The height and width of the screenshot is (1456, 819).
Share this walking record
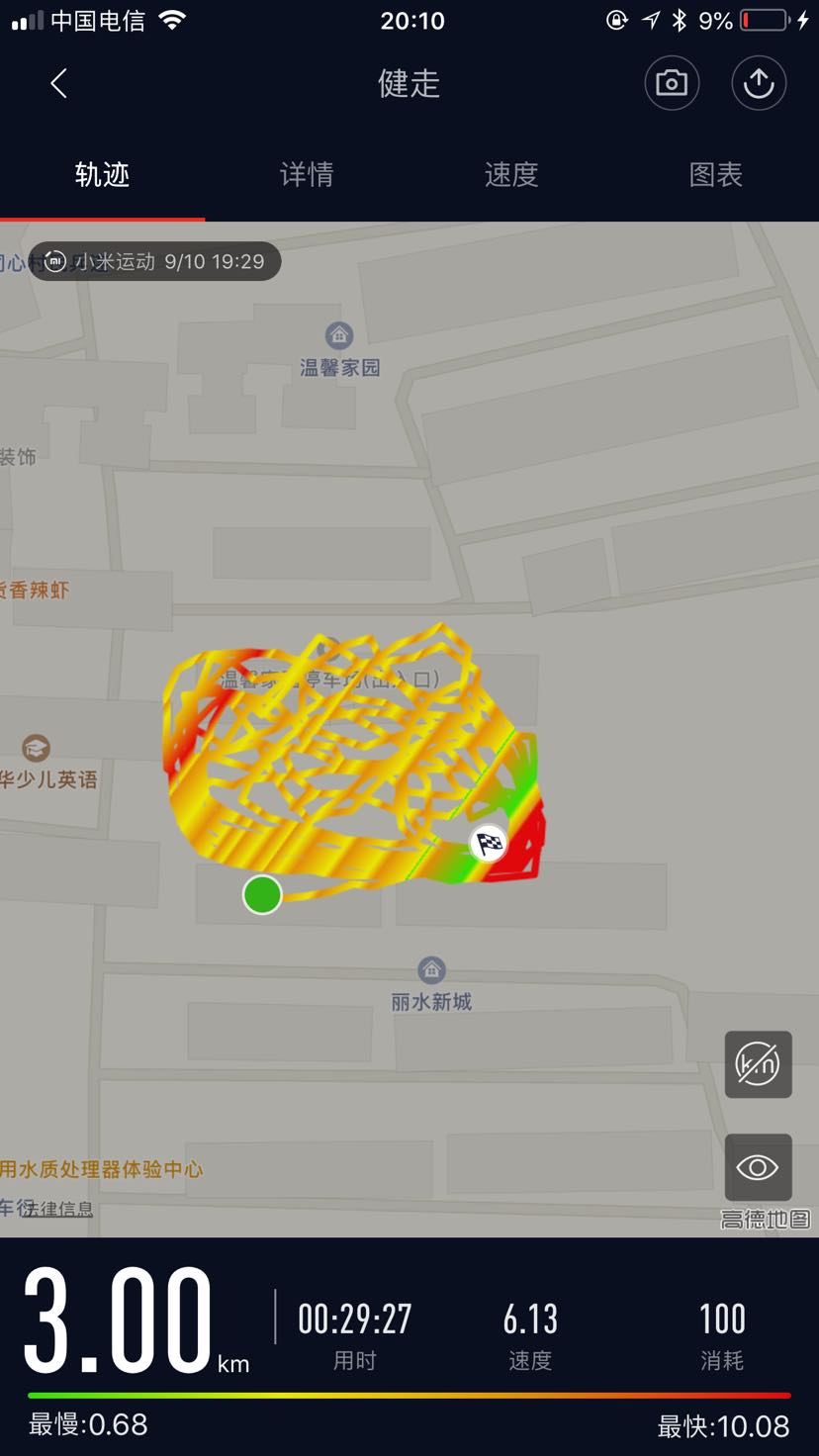(x=759, y=84)
